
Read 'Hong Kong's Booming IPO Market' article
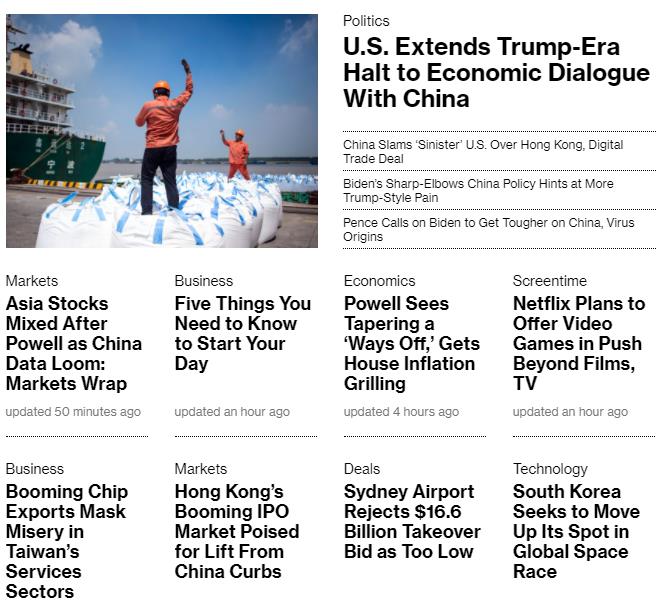[x=237, y=531]
